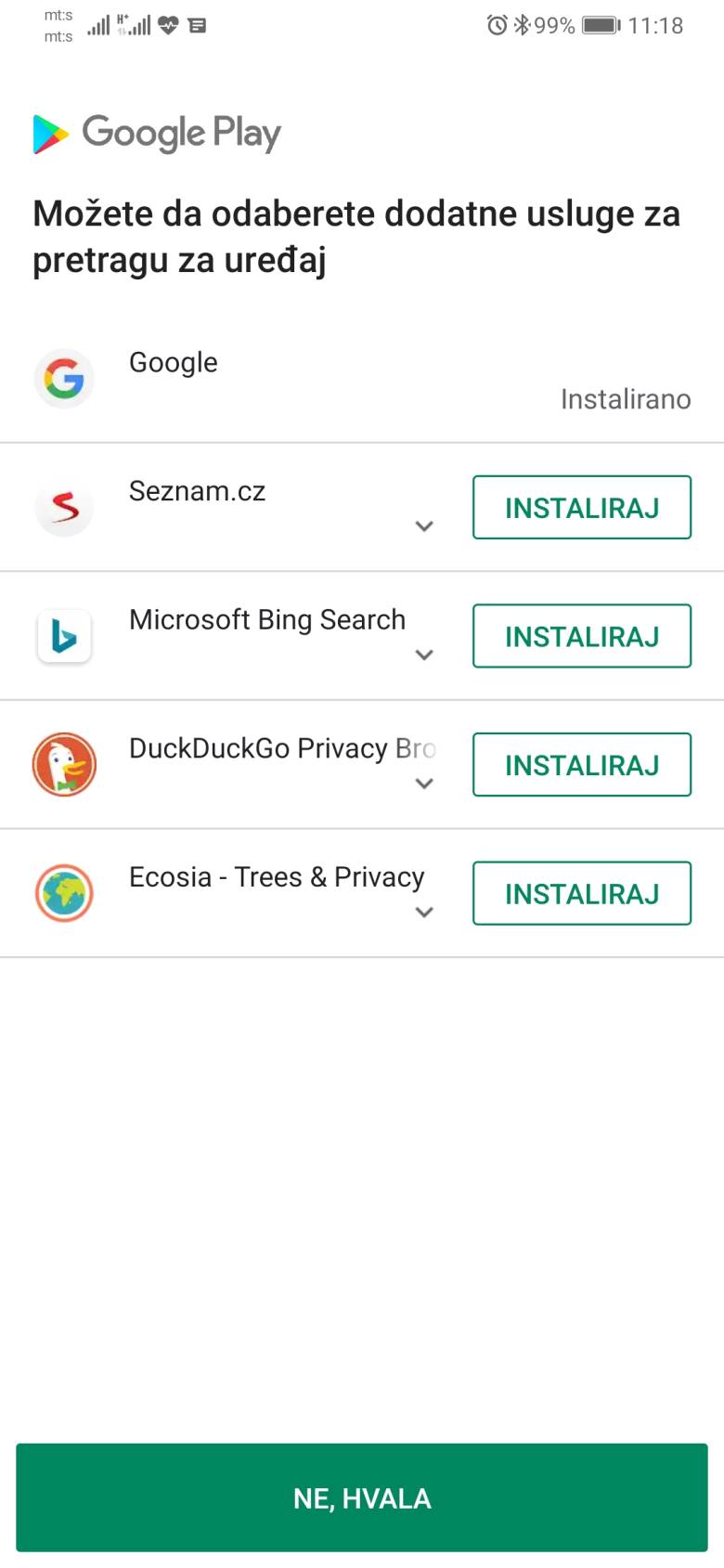Tap the battery level indicator
The width and height of the screenshot is (724, 1568).
pos(603,25)
